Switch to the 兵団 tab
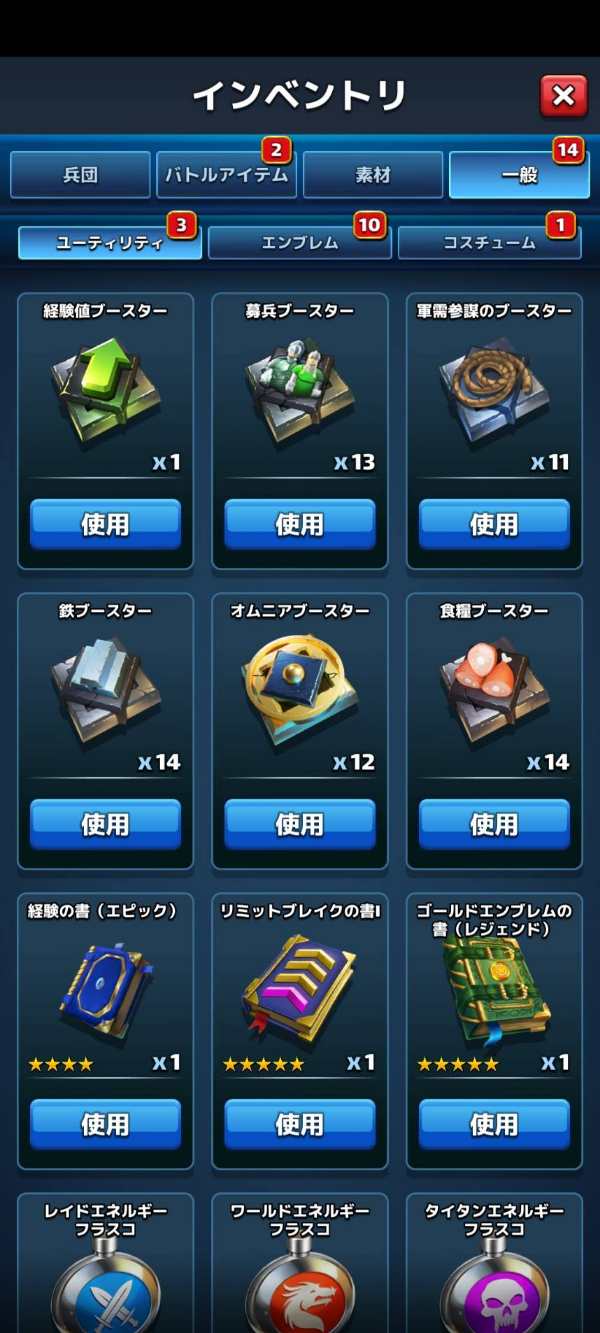This screenshot has width=600, height=1333. [80, 175]
